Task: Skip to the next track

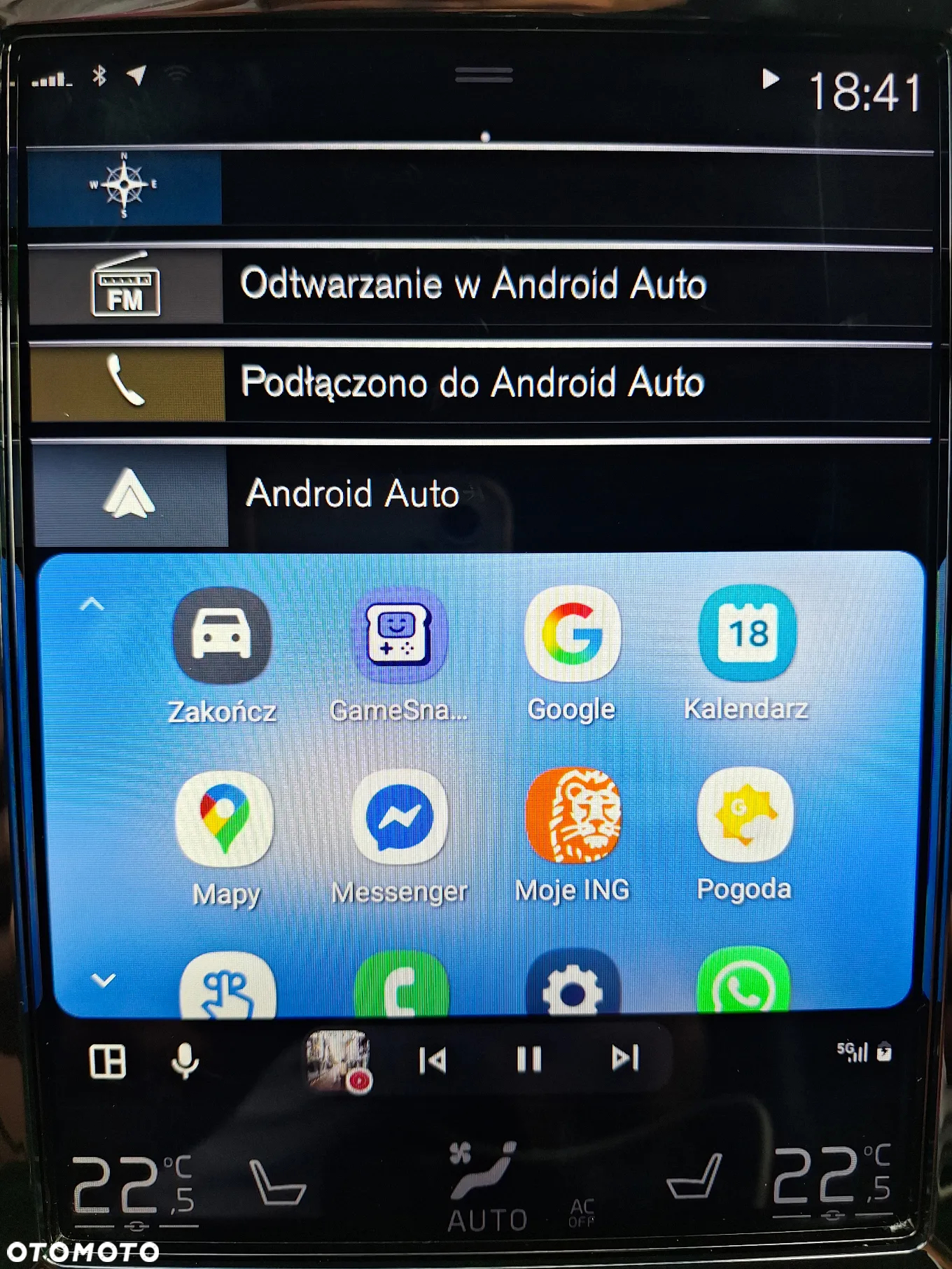Action: 625,1058
